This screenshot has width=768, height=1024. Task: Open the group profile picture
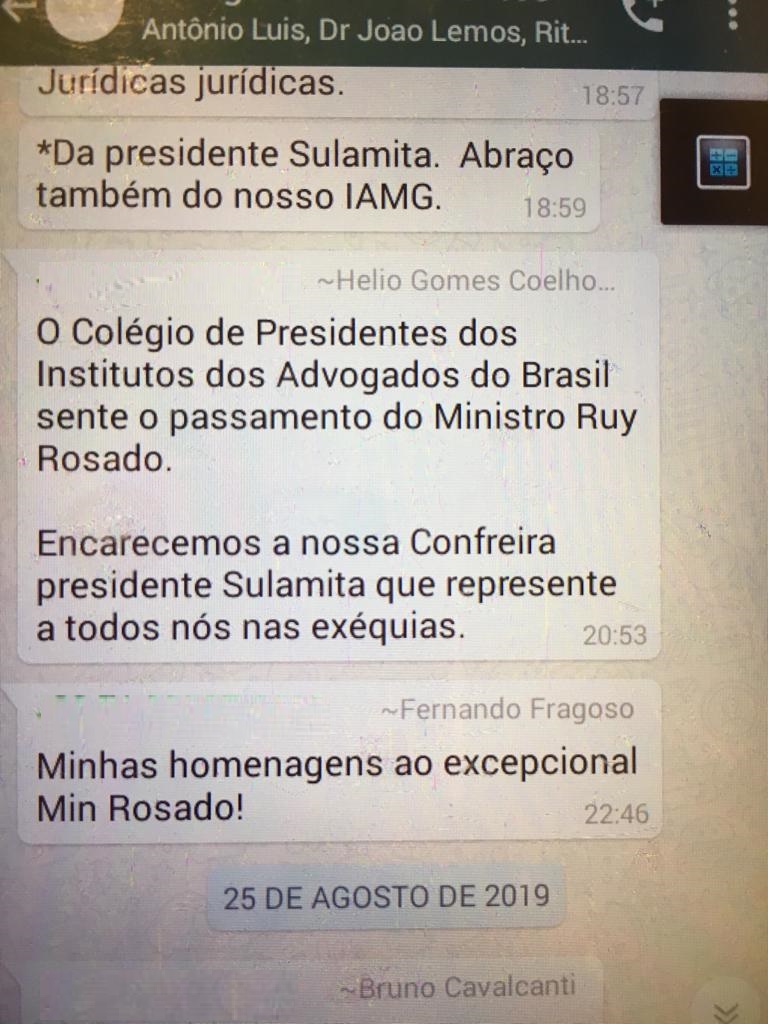tap(90, 14)
